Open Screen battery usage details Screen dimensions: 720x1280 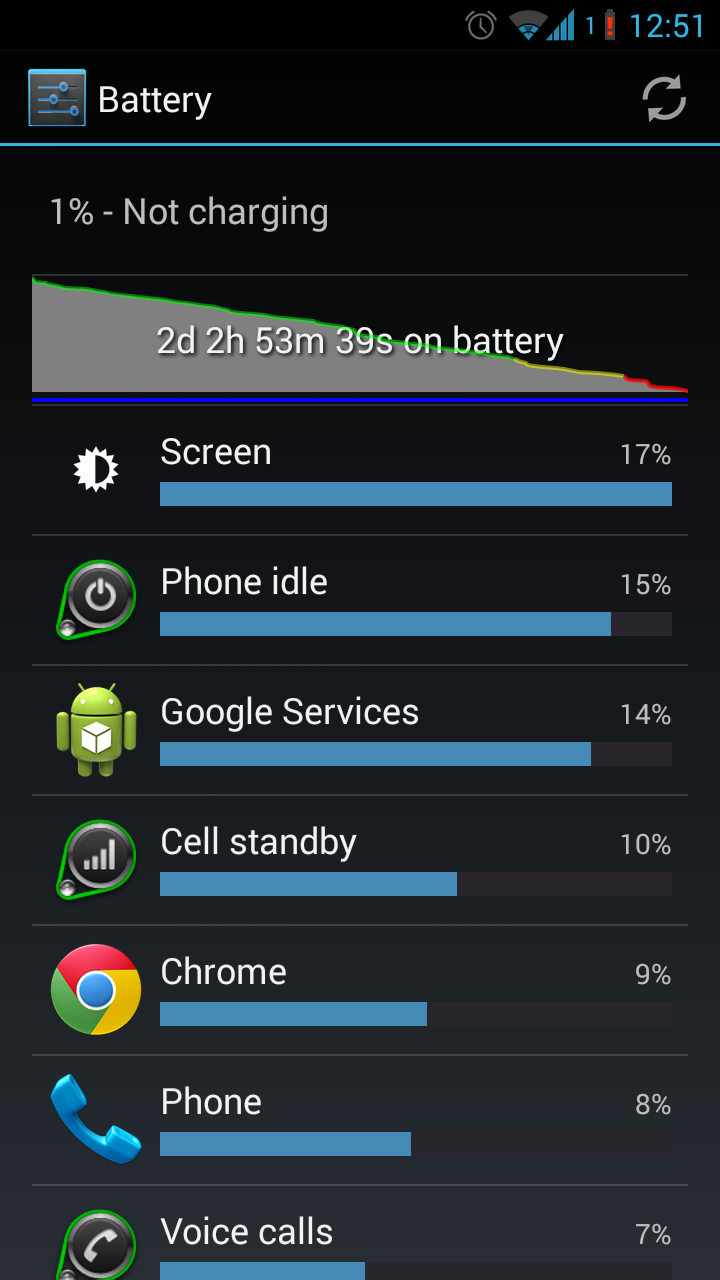(360, 470)
